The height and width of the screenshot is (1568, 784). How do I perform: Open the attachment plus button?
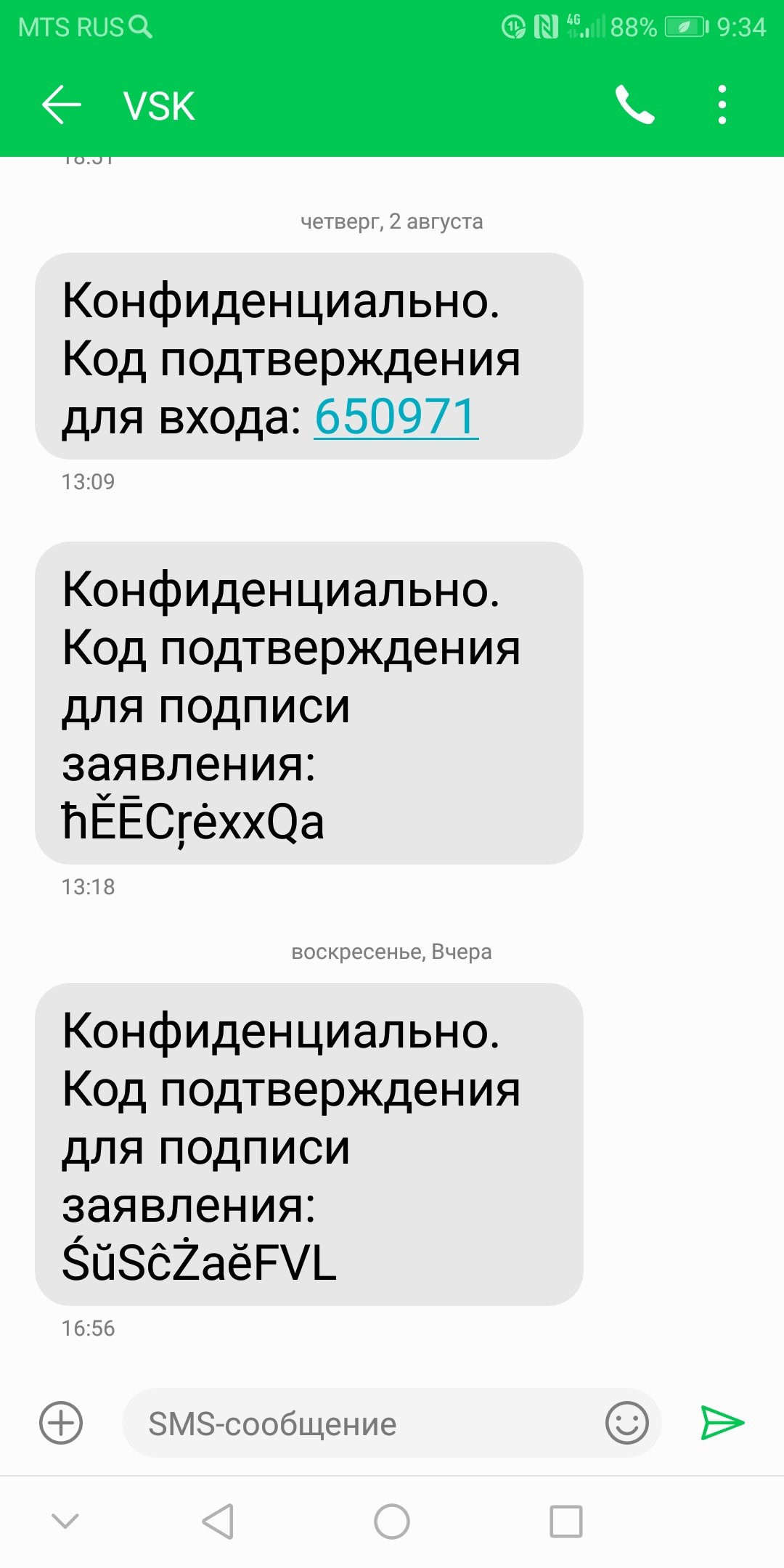[61, 1423]
